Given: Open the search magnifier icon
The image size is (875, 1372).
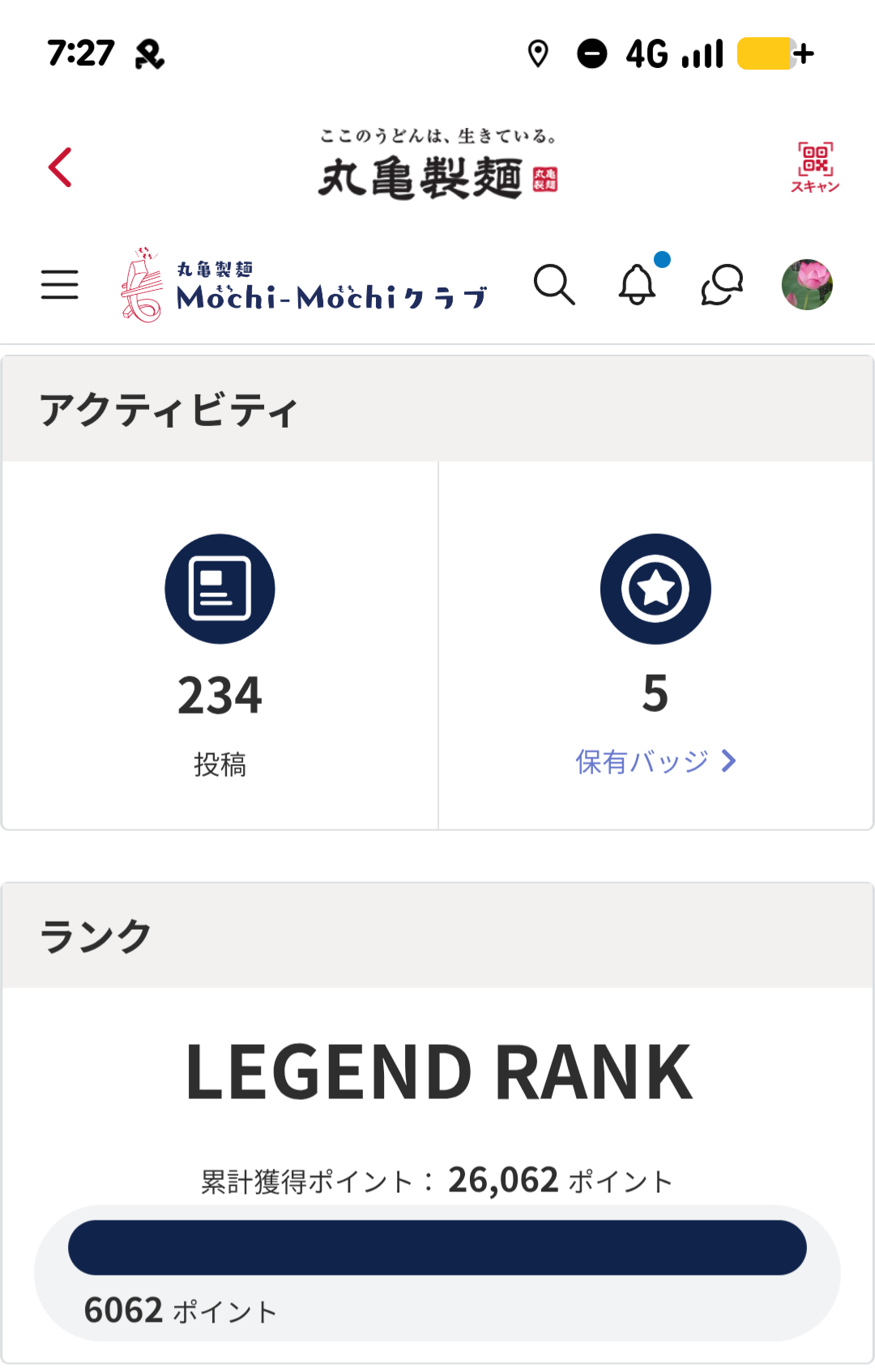Looking at the screenshot, I should point(554,285).
